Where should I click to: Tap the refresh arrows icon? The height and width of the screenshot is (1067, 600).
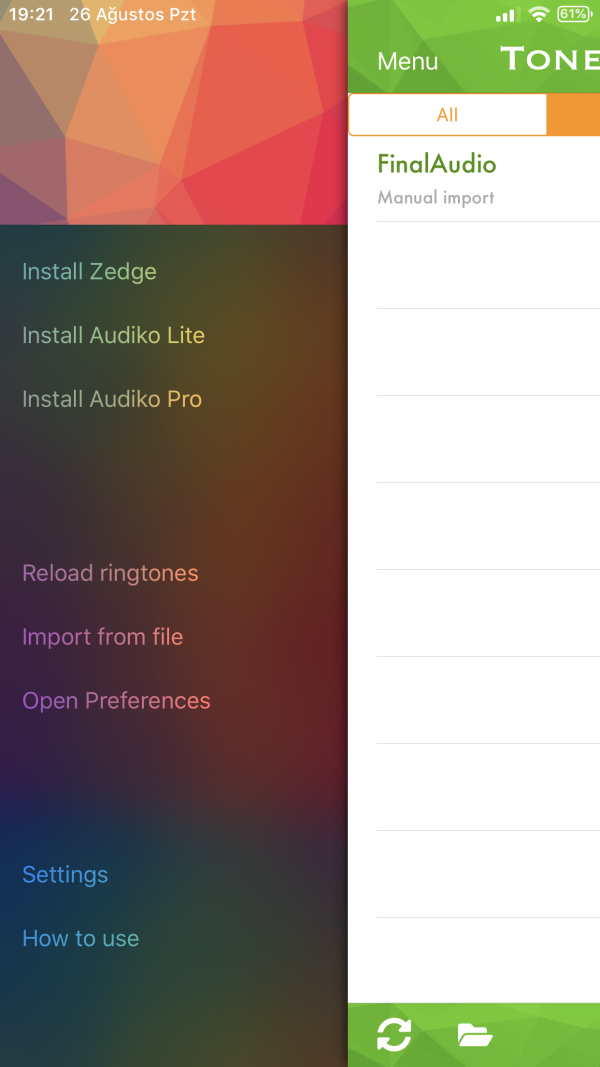394,1035
